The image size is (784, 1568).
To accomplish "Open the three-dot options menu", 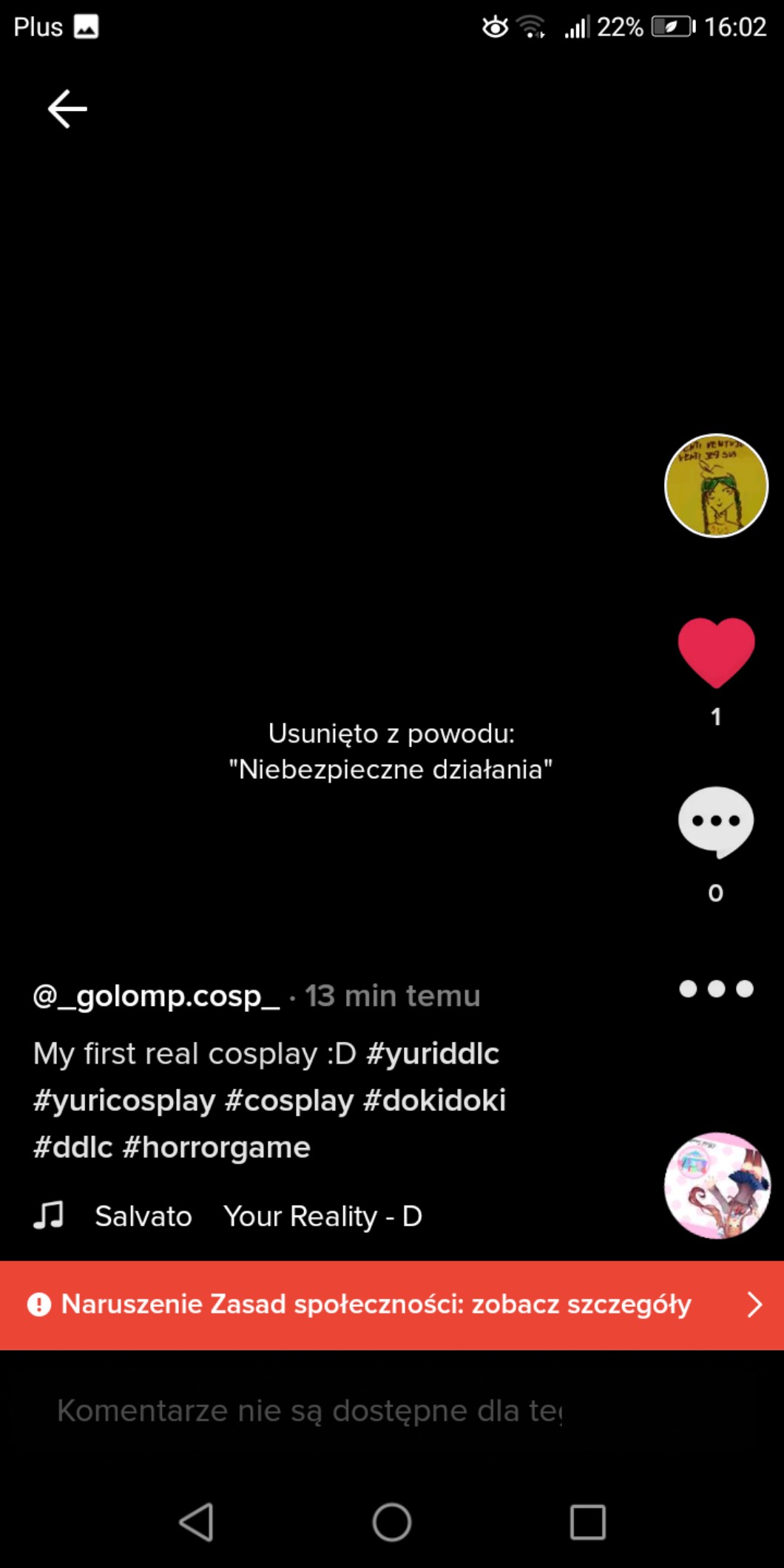I will (x=716, y=989).
